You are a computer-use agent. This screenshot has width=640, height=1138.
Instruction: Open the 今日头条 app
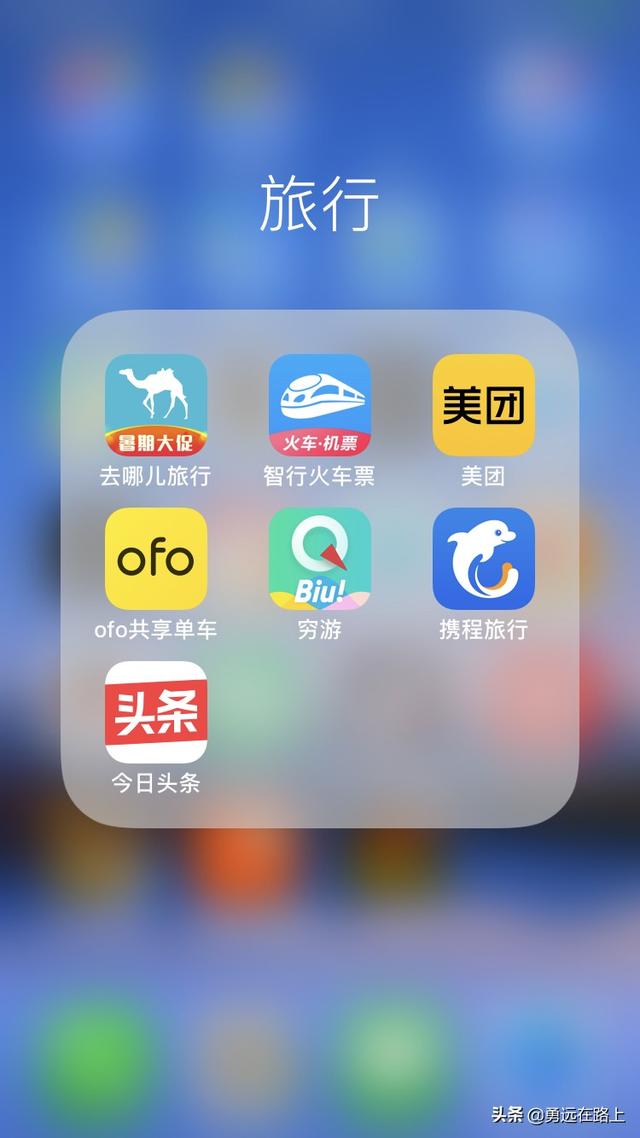point(156,711)
